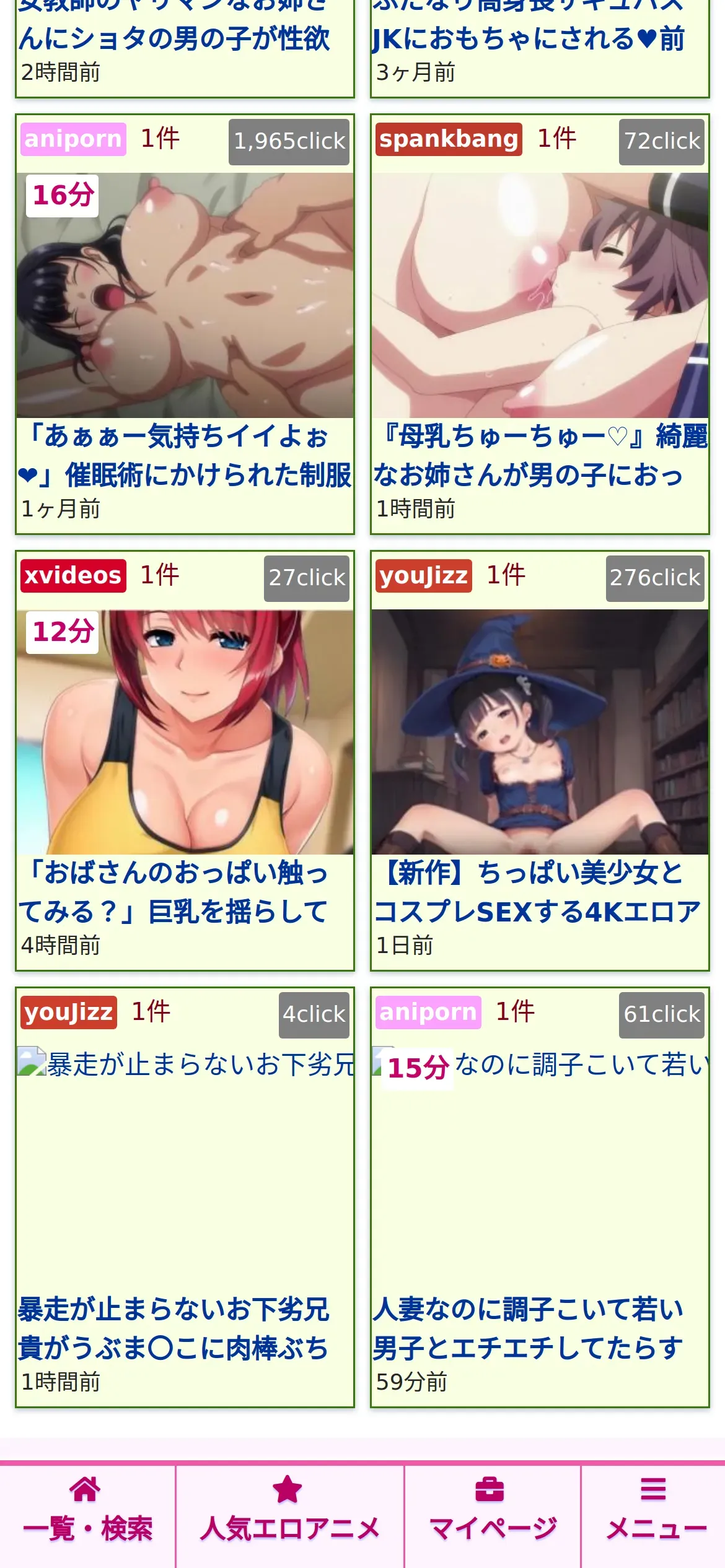
Task: Open the メニュー hamburger menu
Action: click(x=654, y=1515)
